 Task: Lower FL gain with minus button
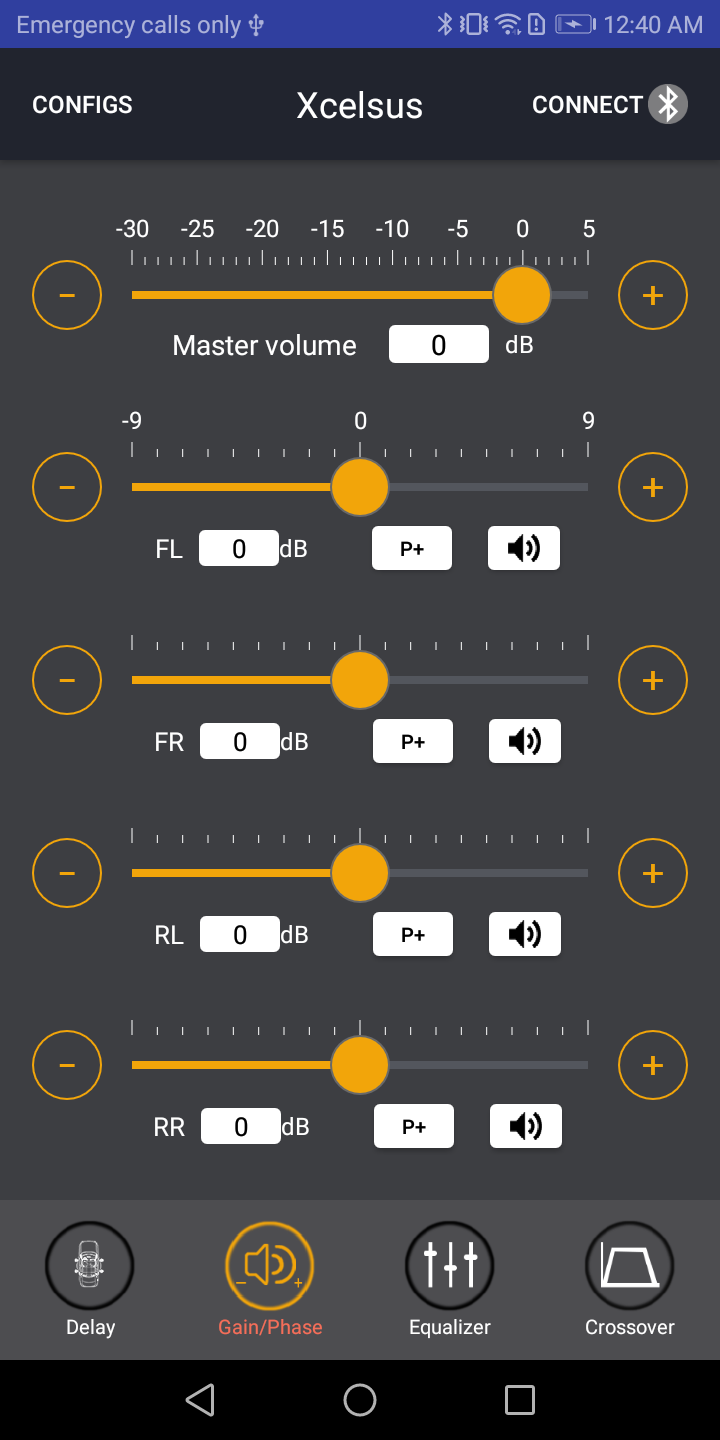[x=67, y=487]
